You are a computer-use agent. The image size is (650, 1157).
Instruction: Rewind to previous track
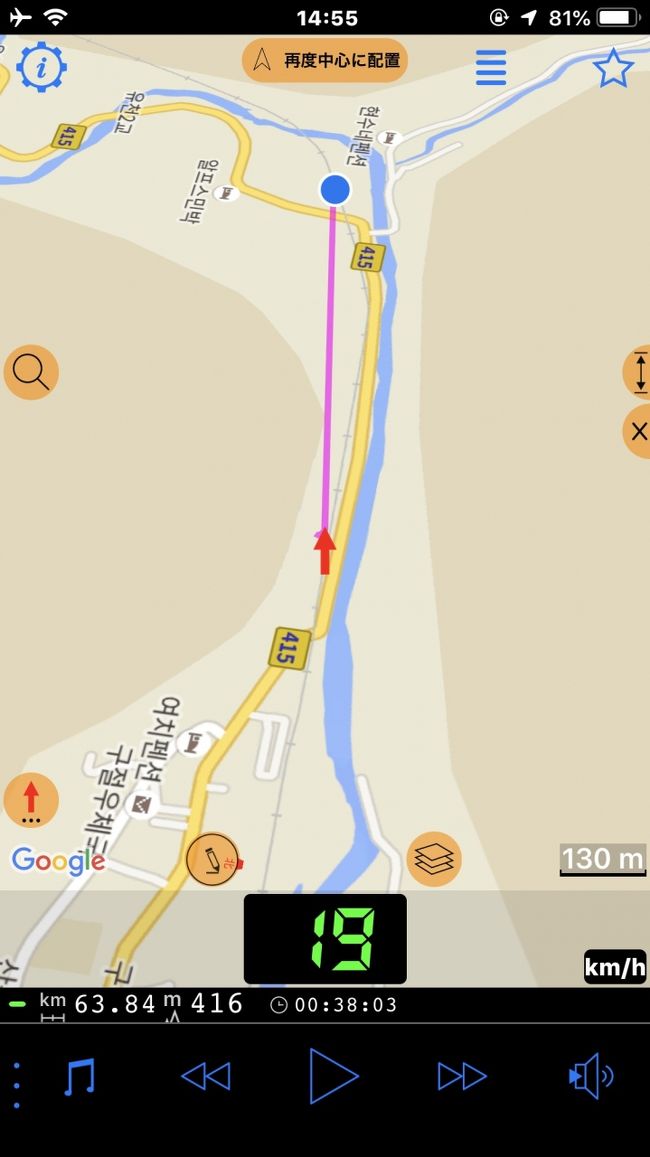[x=206, y=1077]
